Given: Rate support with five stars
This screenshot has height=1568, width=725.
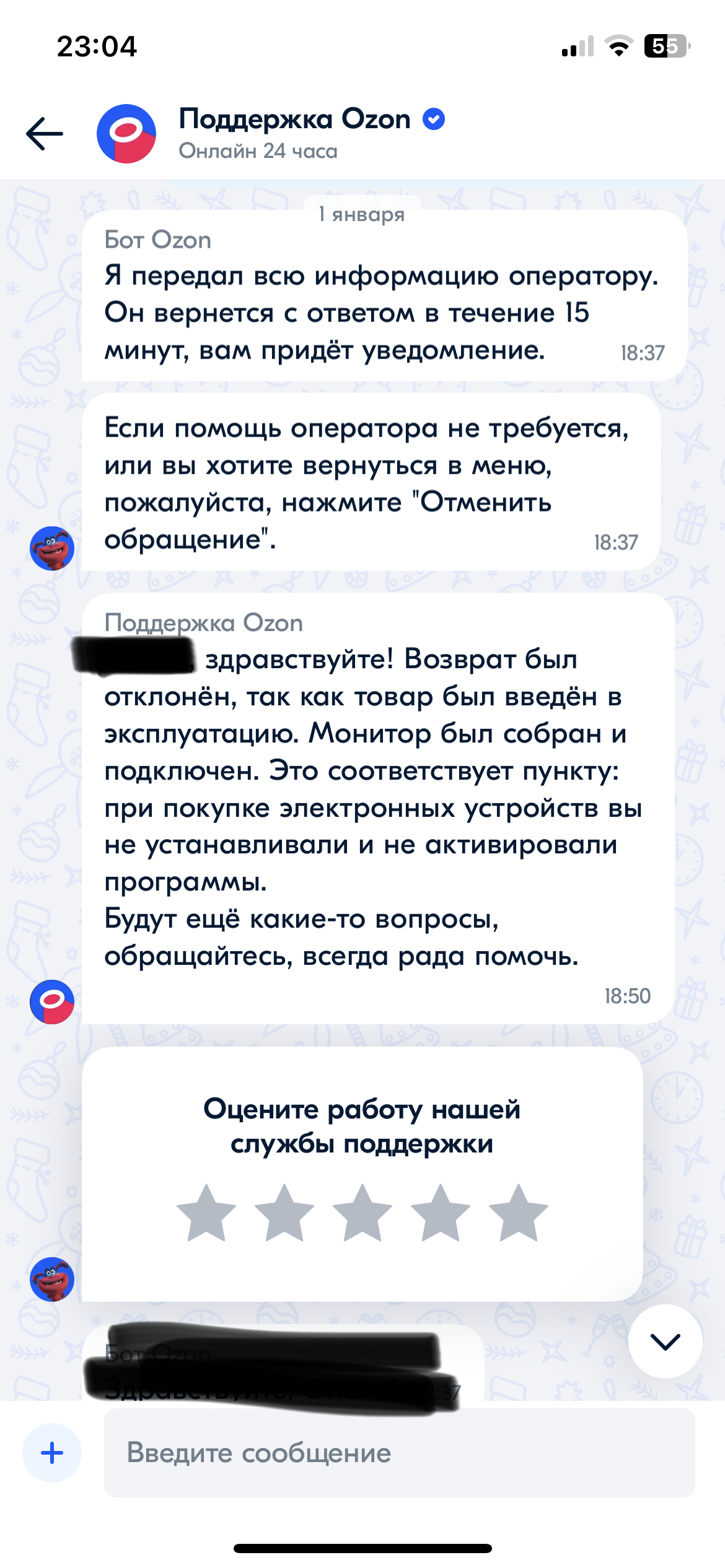Looking at the screenshot, I should (x=519, y=1214).
